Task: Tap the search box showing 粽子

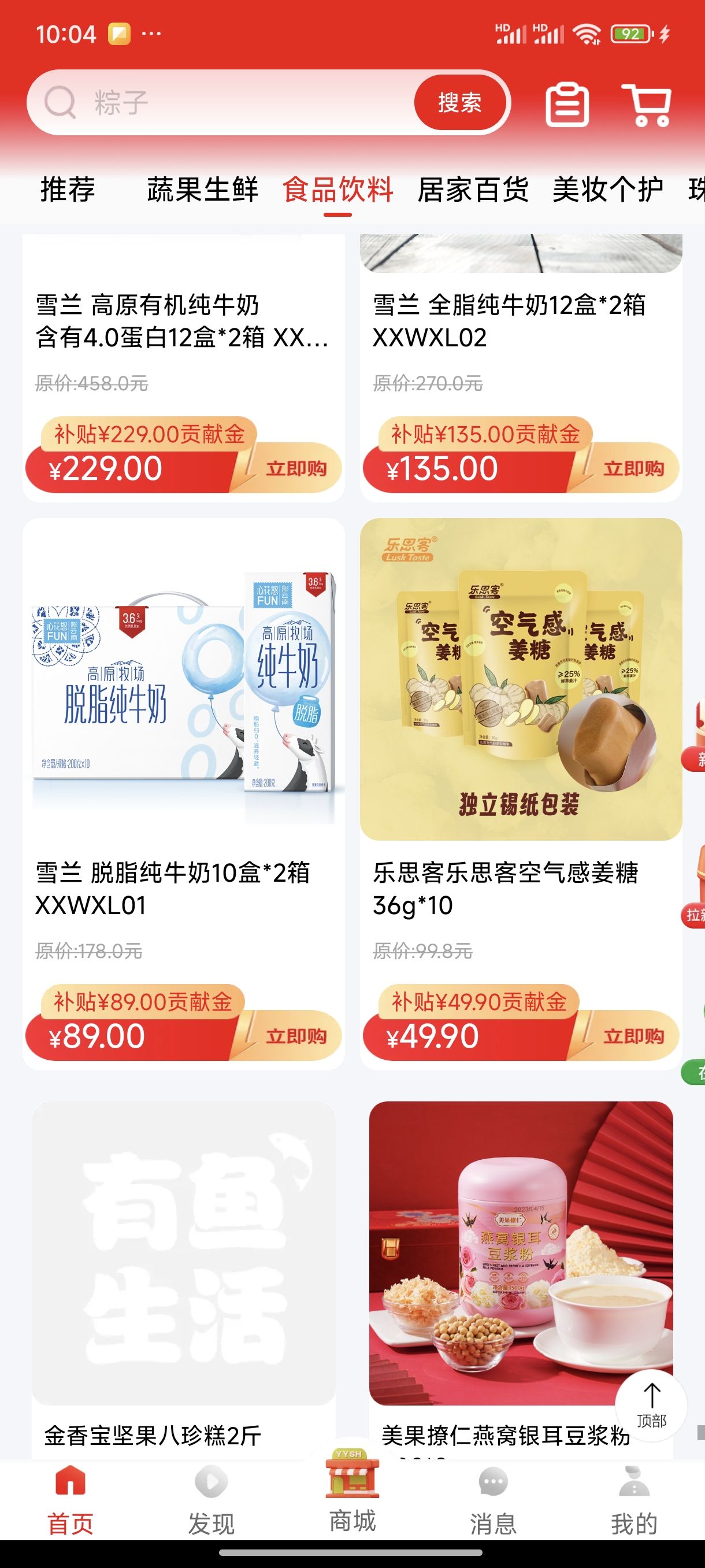Action: pos(231,102)
